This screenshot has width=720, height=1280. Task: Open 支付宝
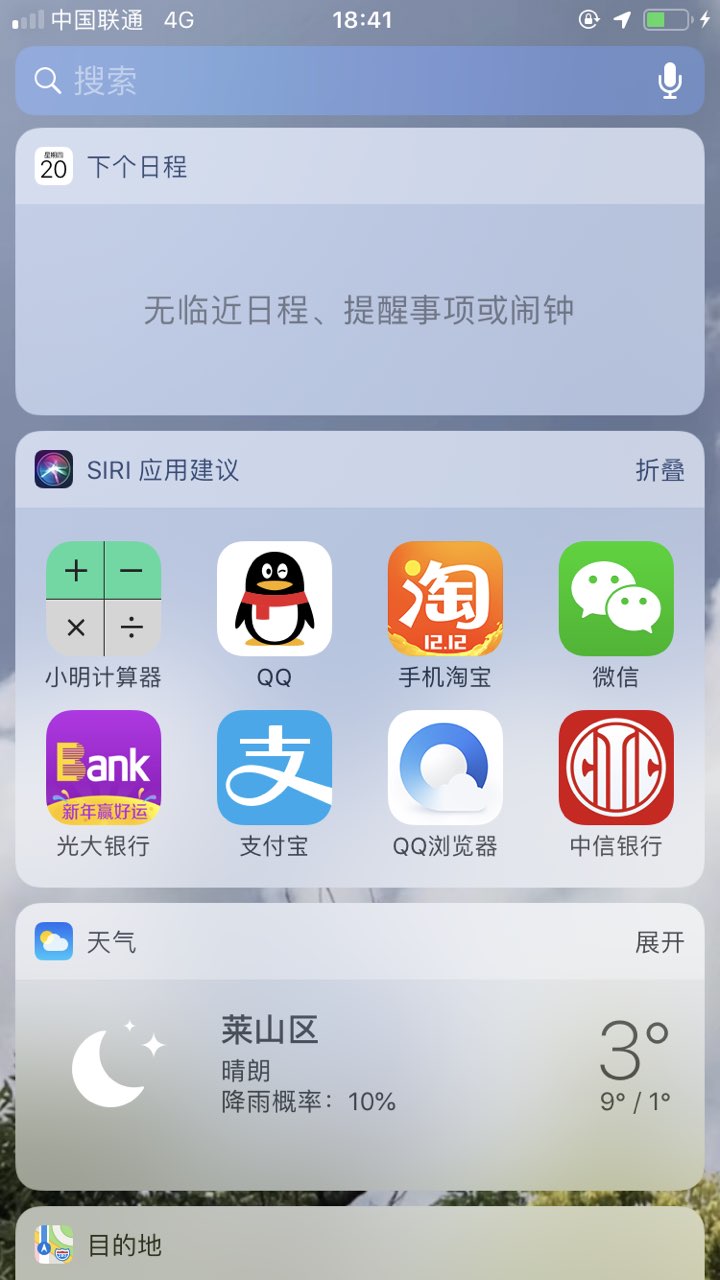click(x=274, y=767)
